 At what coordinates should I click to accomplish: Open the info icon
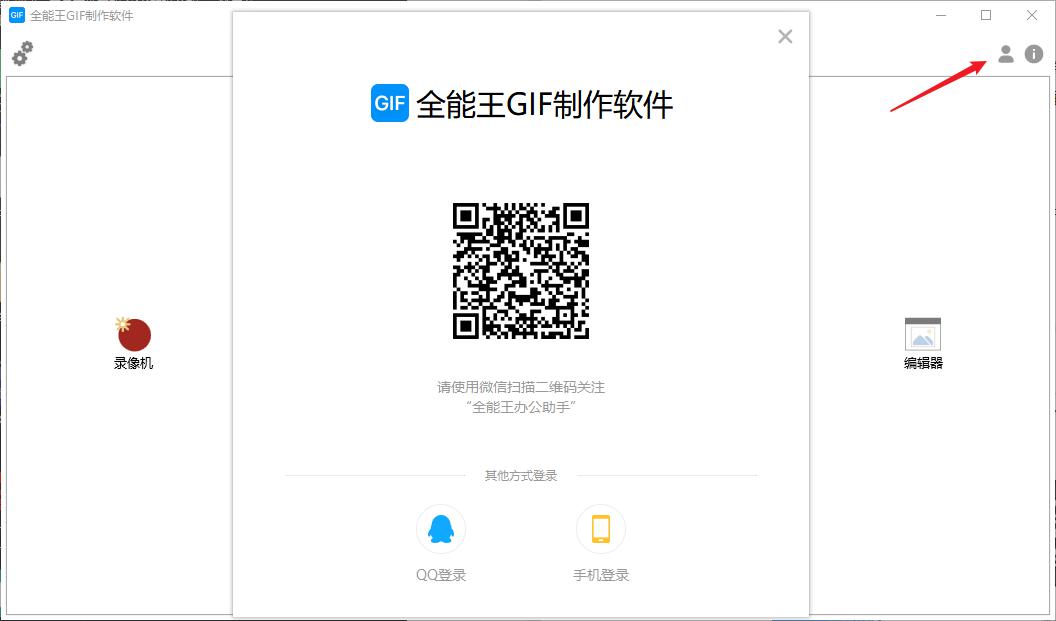pos(1034,54)
